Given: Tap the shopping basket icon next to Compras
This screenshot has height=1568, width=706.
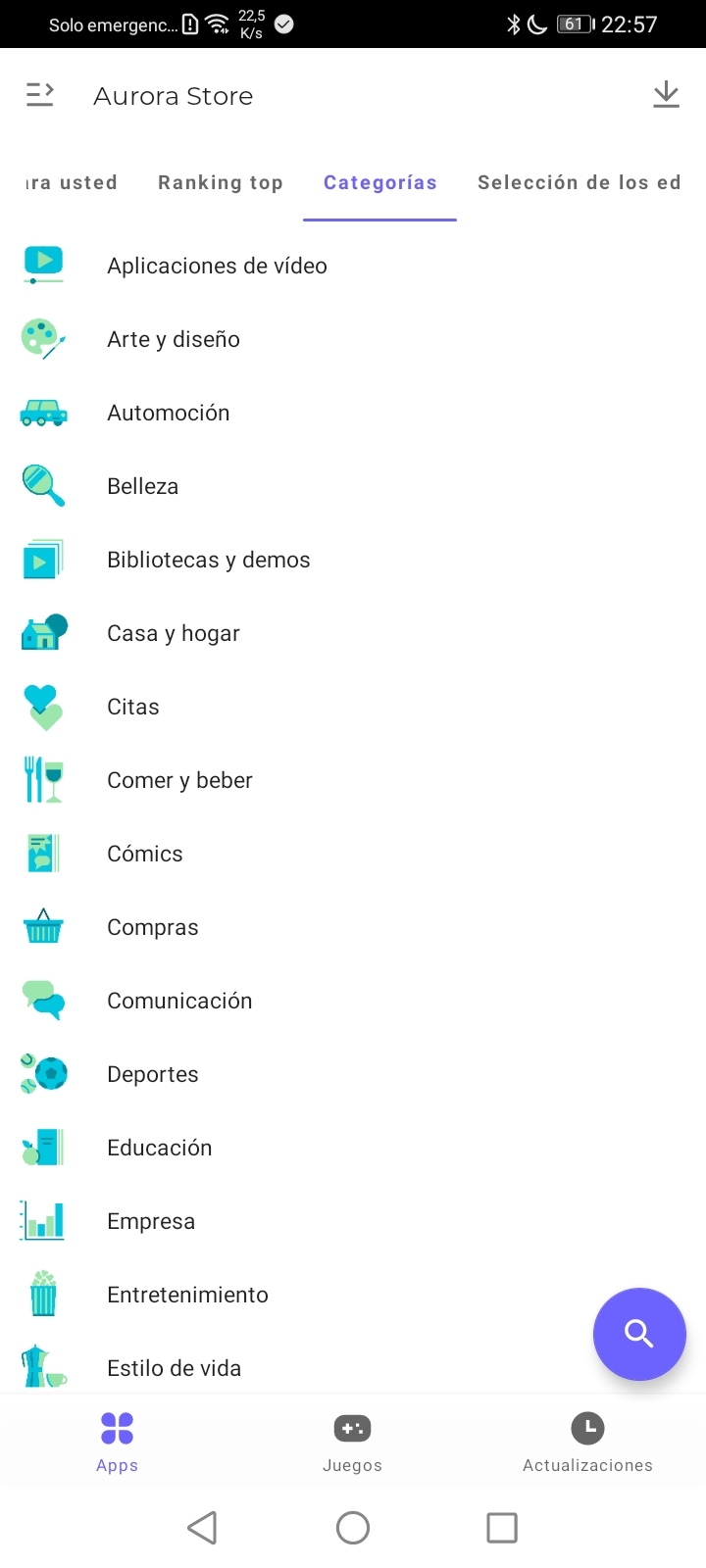Looking at the screenshot, I should point(43,926).
